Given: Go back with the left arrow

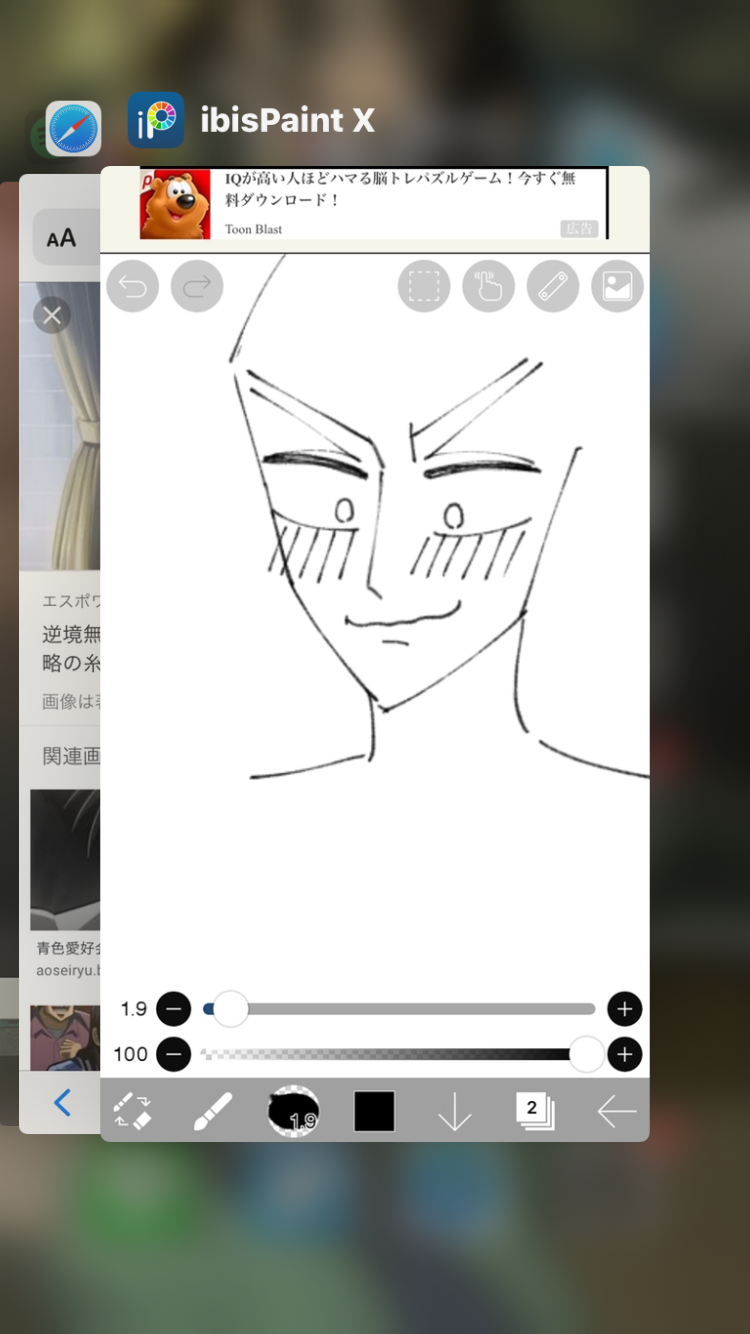Looking at the screenshot, I should 616,1111.
